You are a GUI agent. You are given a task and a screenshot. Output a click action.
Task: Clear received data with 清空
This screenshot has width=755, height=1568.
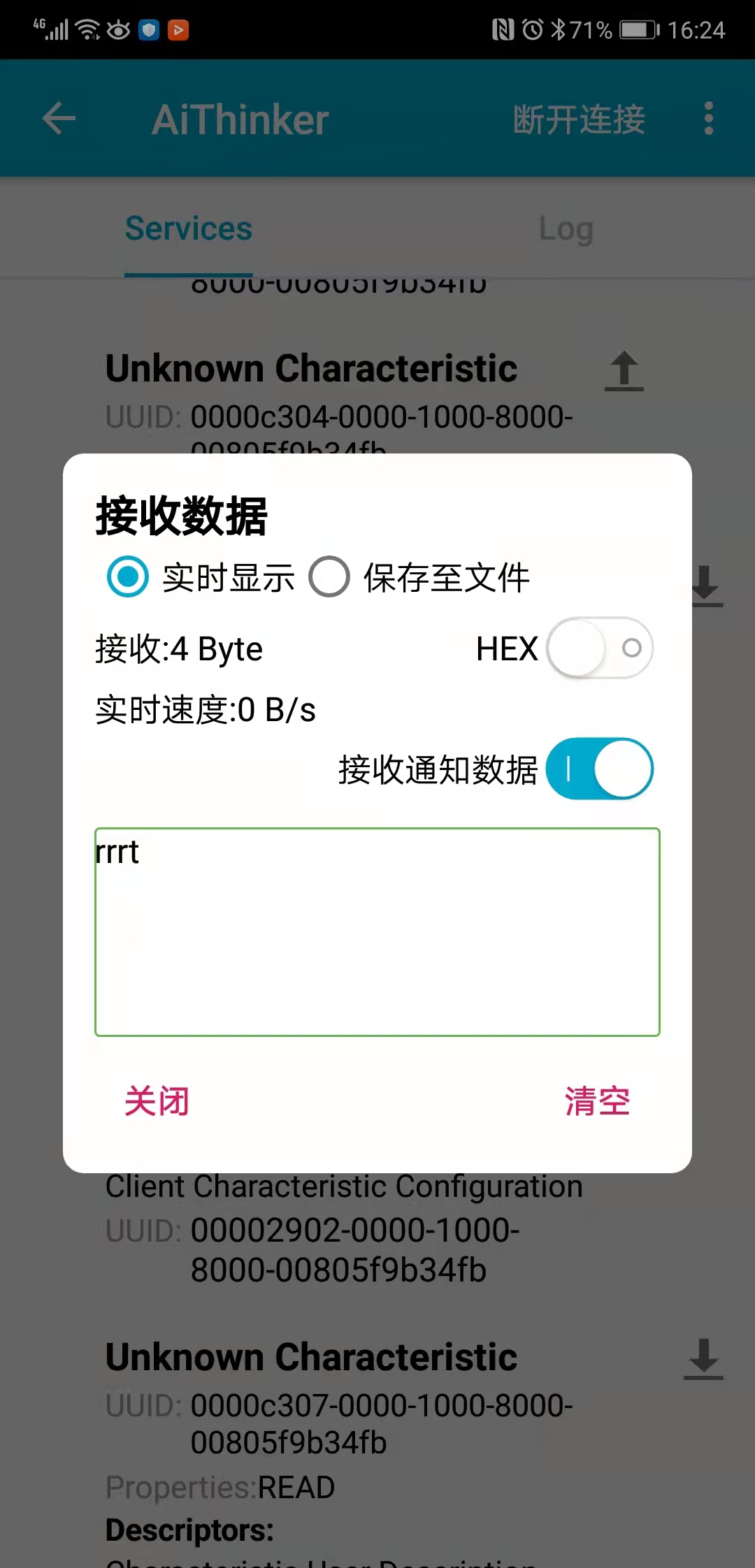coord(598,1101)
